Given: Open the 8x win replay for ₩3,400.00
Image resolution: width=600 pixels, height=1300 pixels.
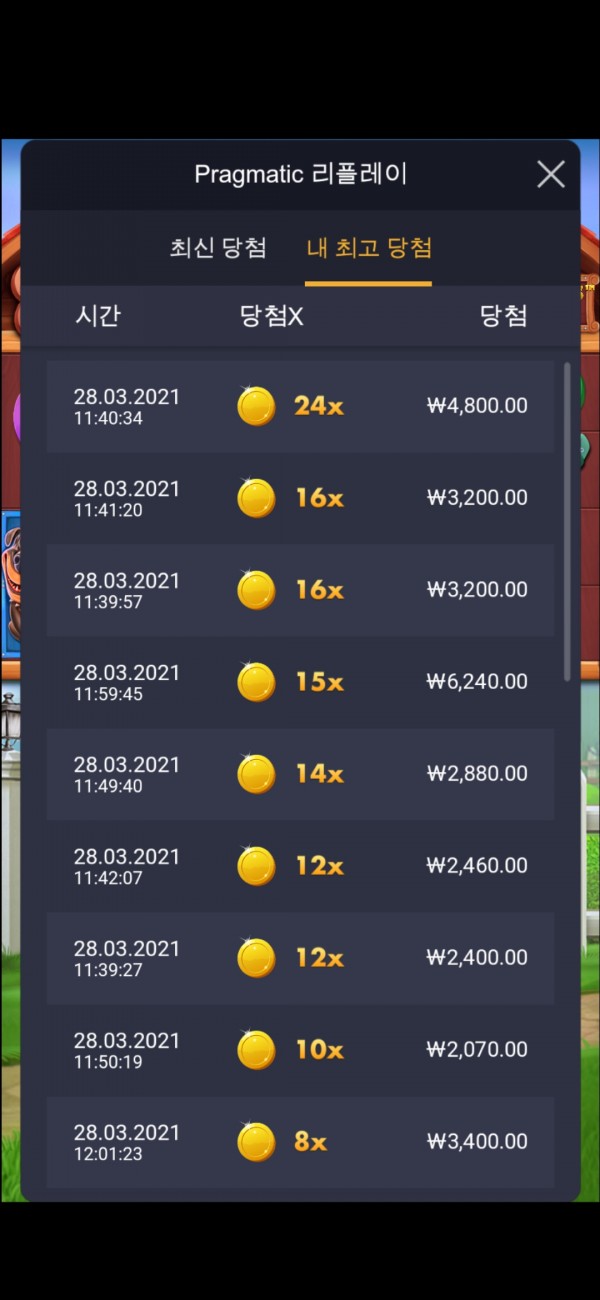Looking at the screenshot, I should coord(300,1142).
